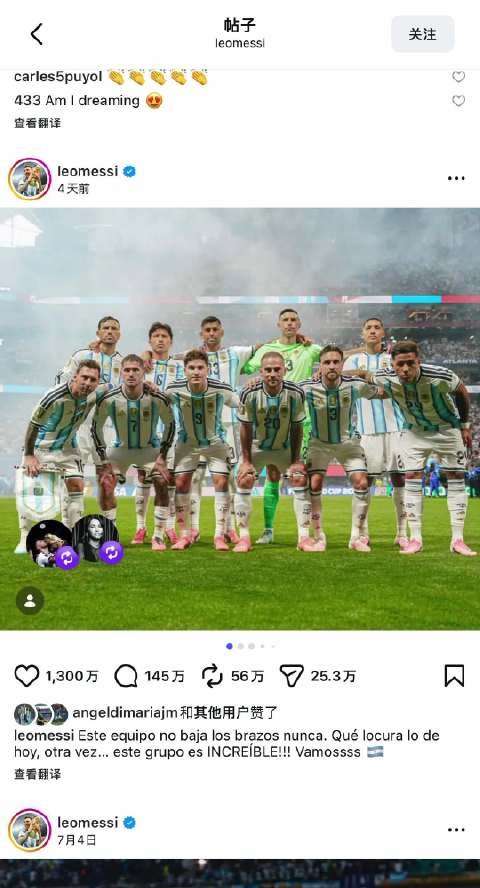The image size is (480, 888).
Task: Translate the 433 comment via 查看翻译
Action: [37, 123]
